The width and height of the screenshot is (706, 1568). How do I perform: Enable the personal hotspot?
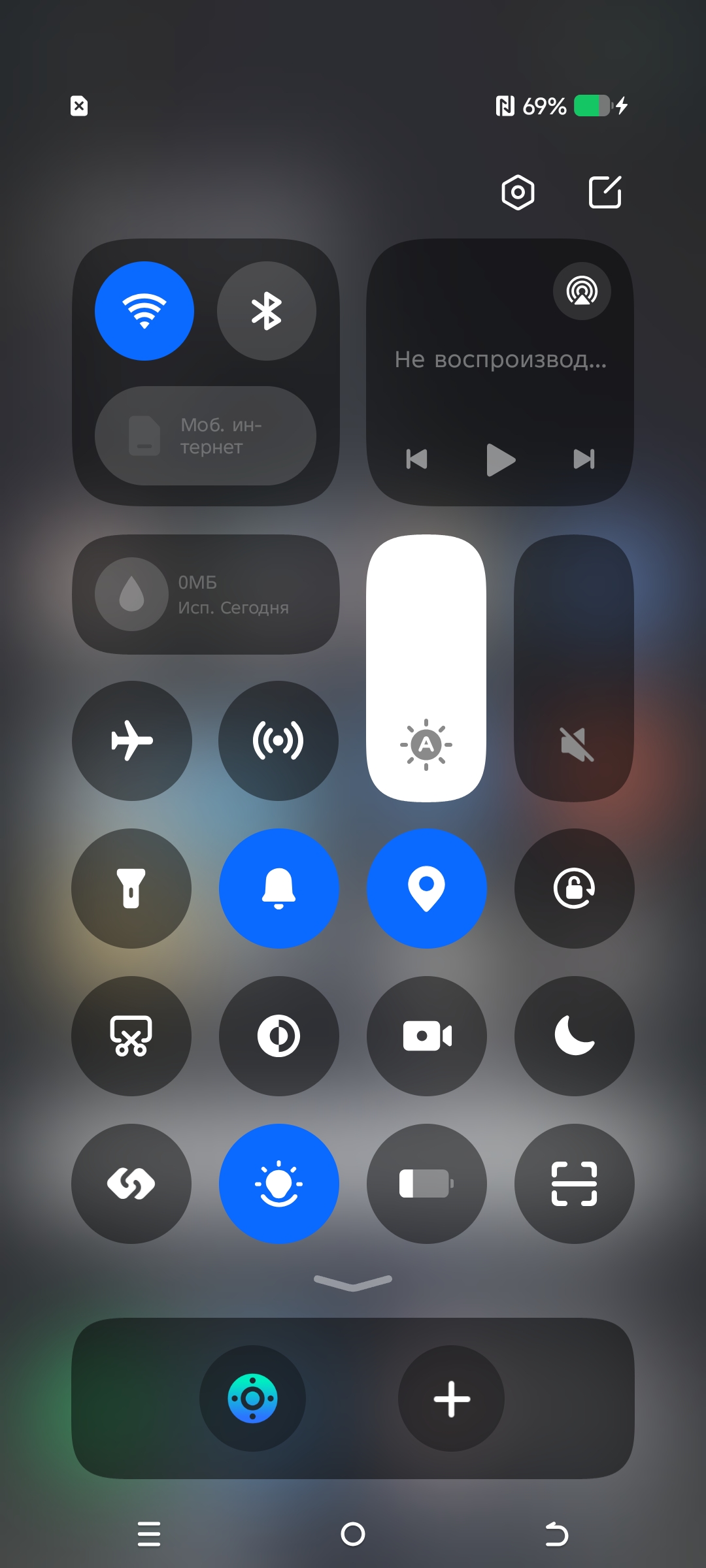278,741
